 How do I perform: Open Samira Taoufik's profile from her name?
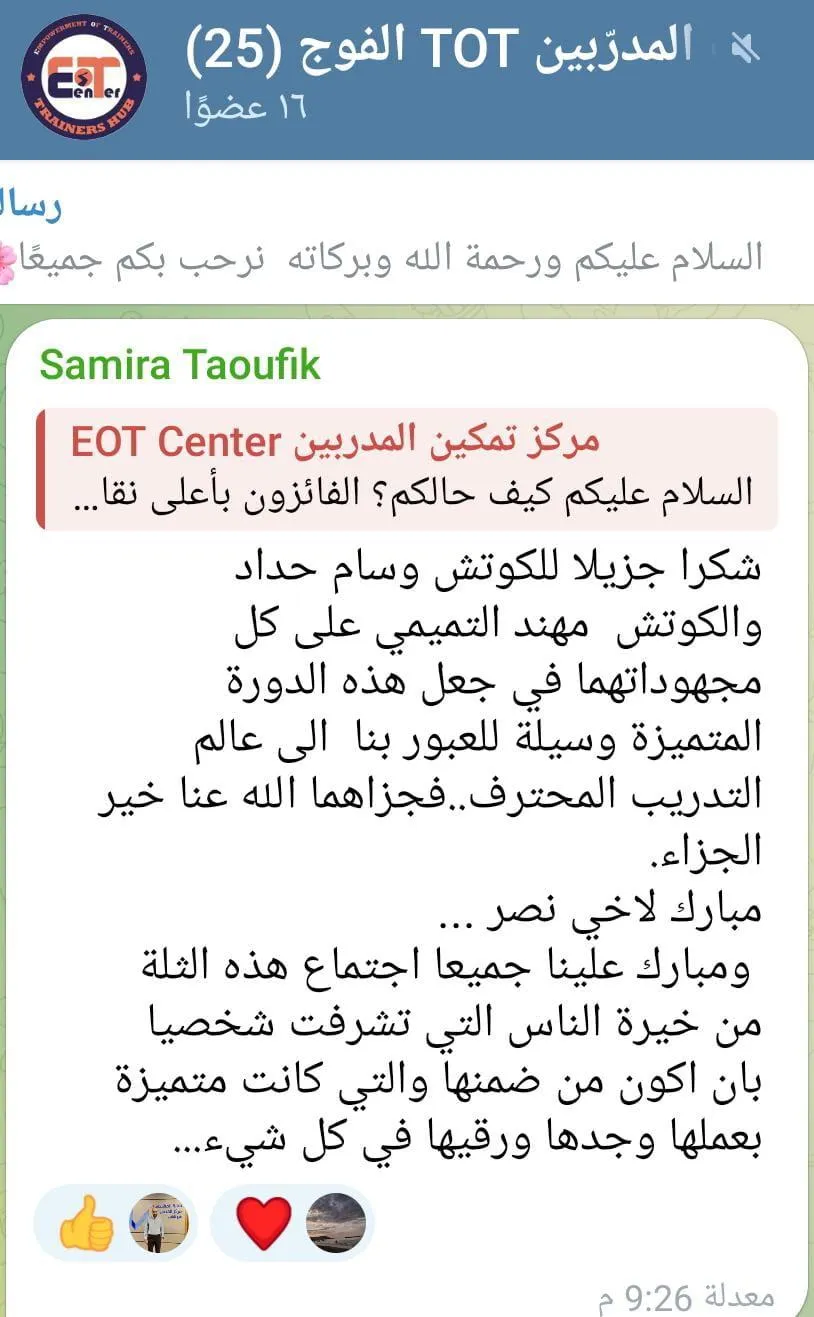[180, 365]
